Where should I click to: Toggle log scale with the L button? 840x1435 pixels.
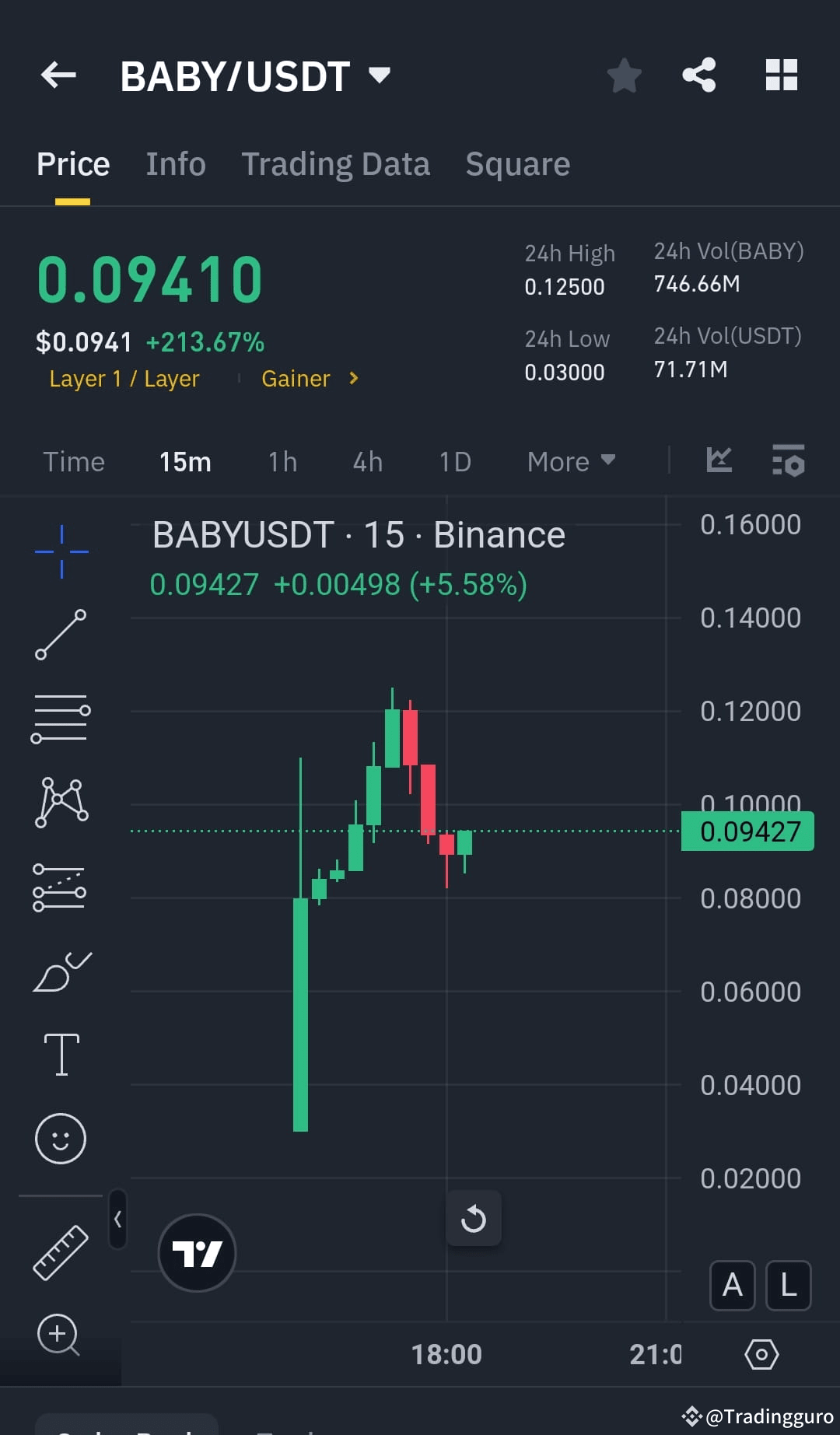tap(789, 1286)
